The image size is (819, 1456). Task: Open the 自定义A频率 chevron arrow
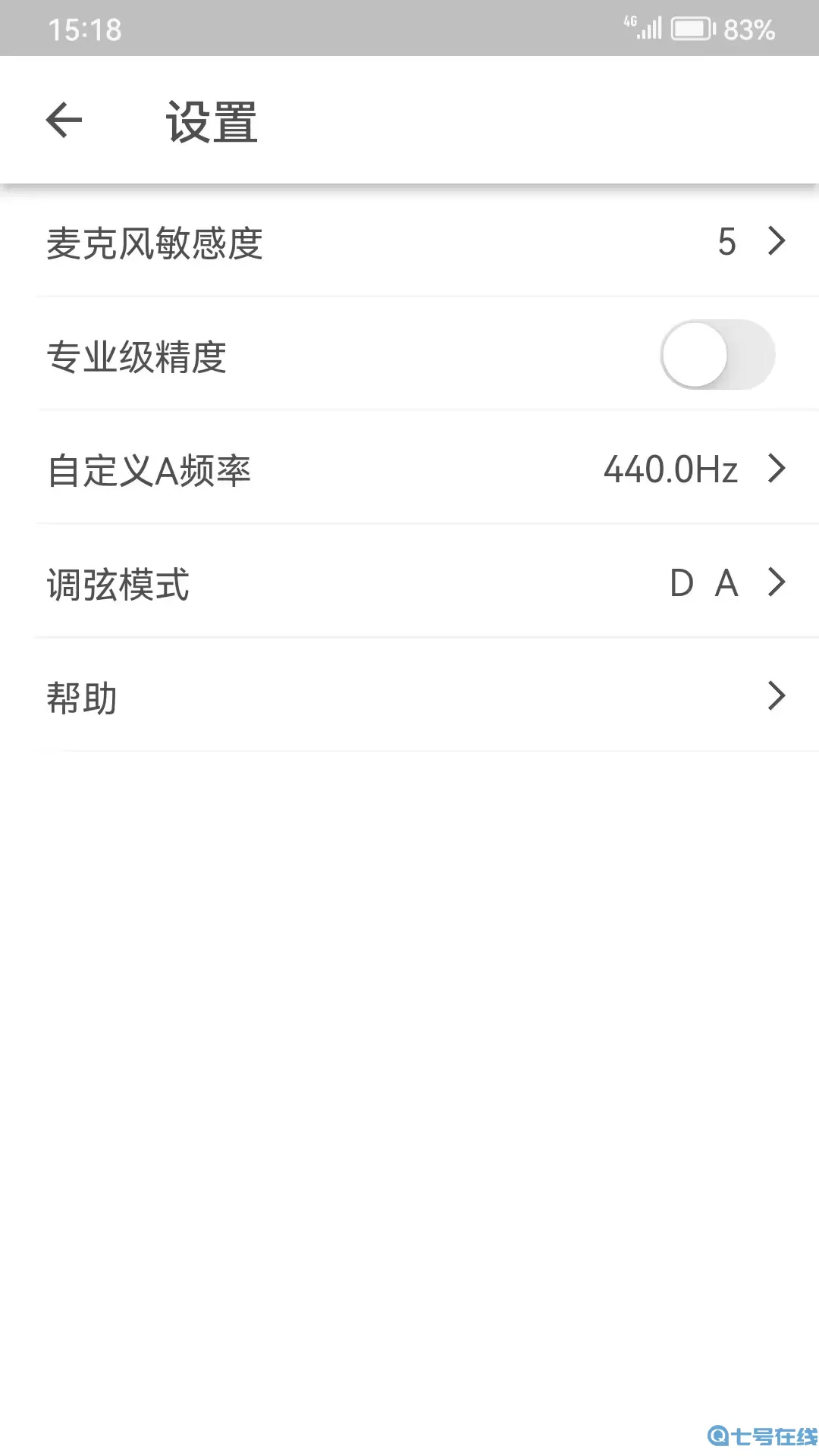775,469
